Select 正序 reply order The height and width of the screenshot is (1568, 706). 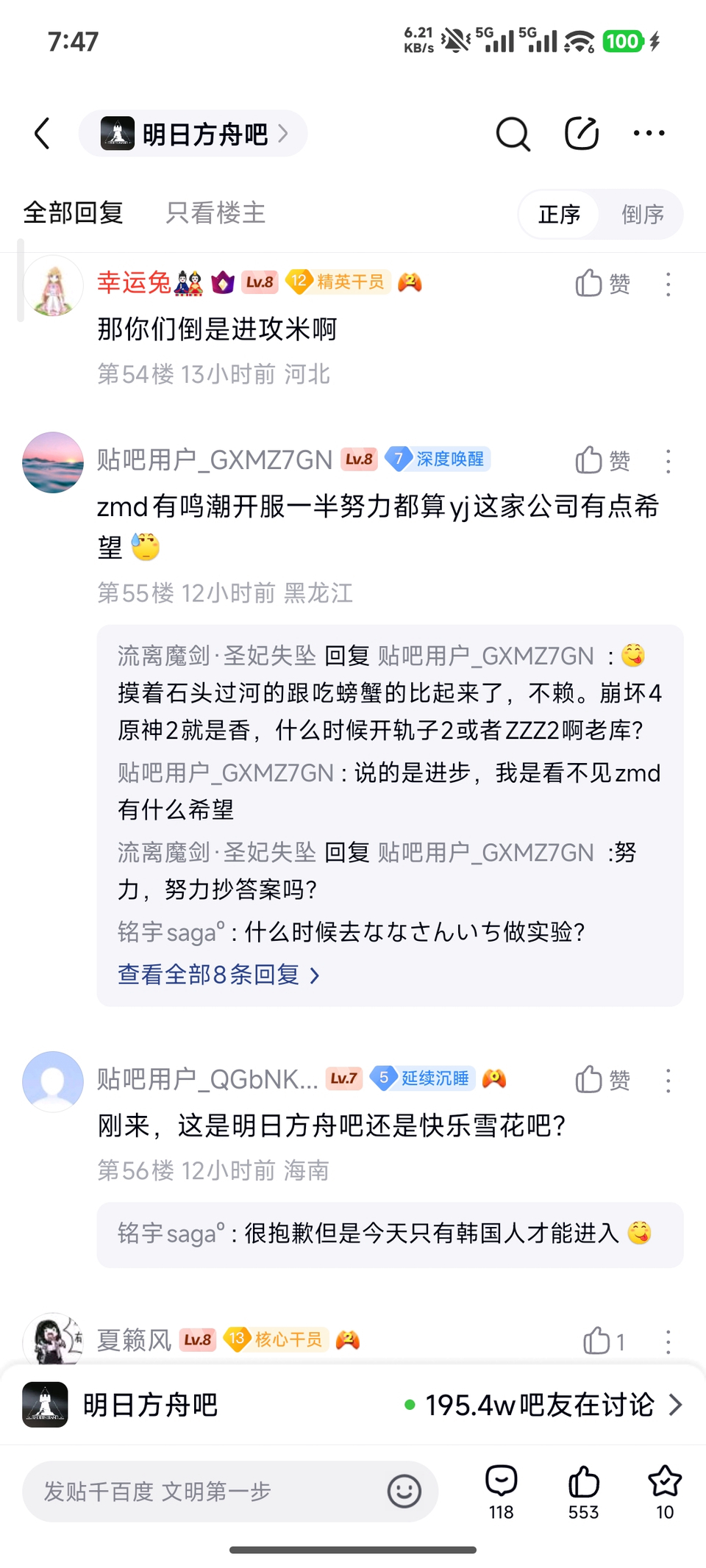coord(559,215)
